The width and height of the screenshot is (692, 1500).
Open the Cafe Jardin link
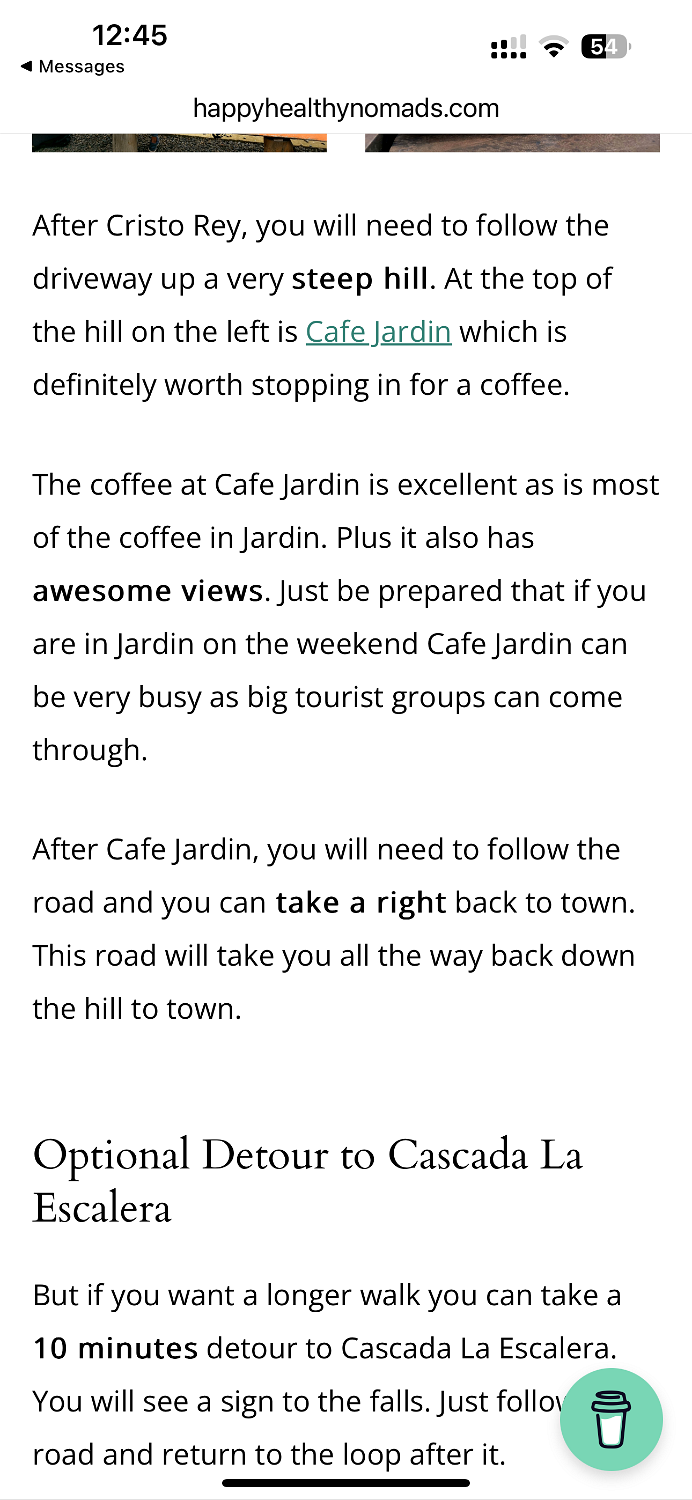click(379, 331)
